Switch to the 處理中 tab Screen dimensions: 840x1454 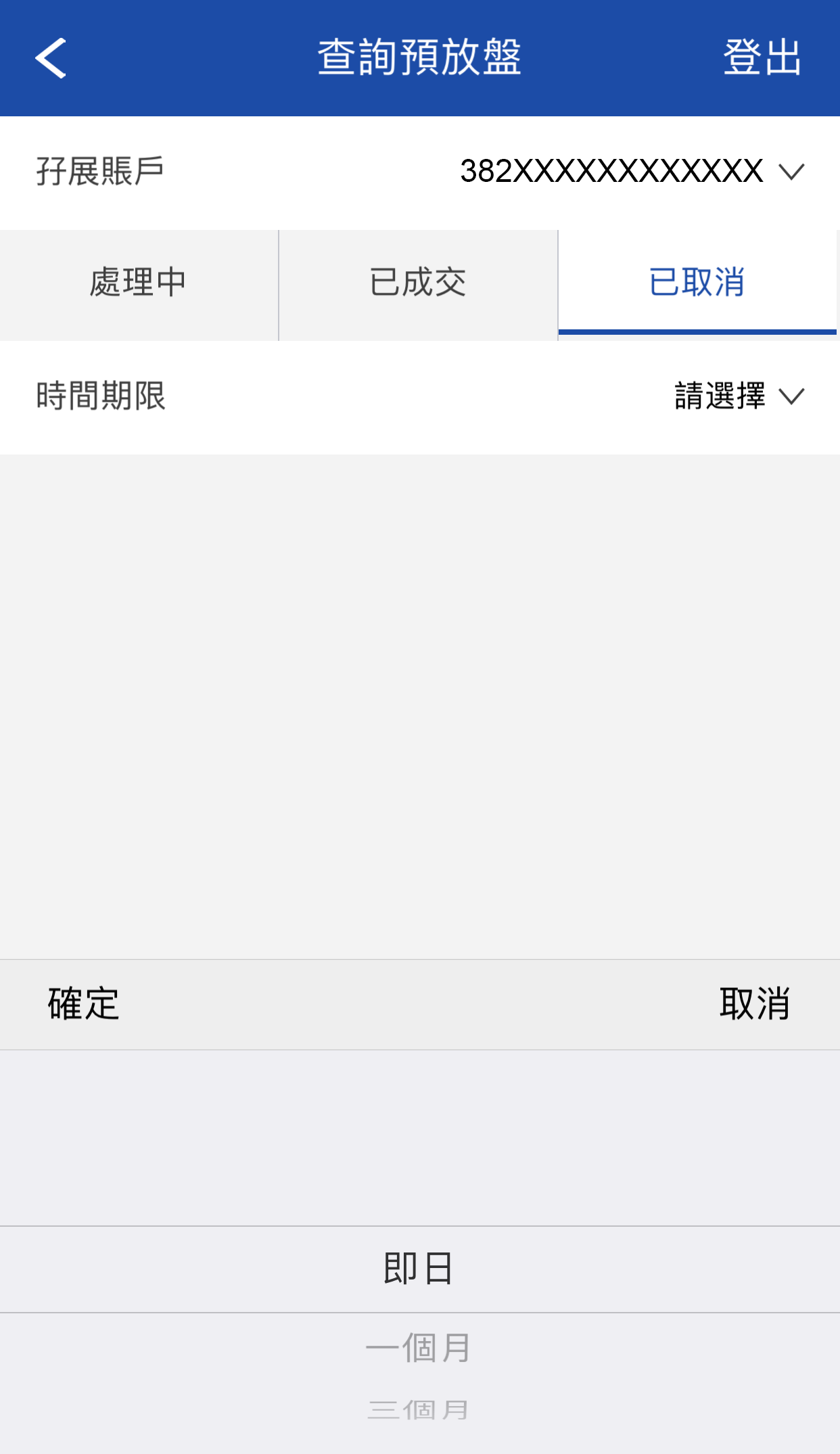point(139,284)
